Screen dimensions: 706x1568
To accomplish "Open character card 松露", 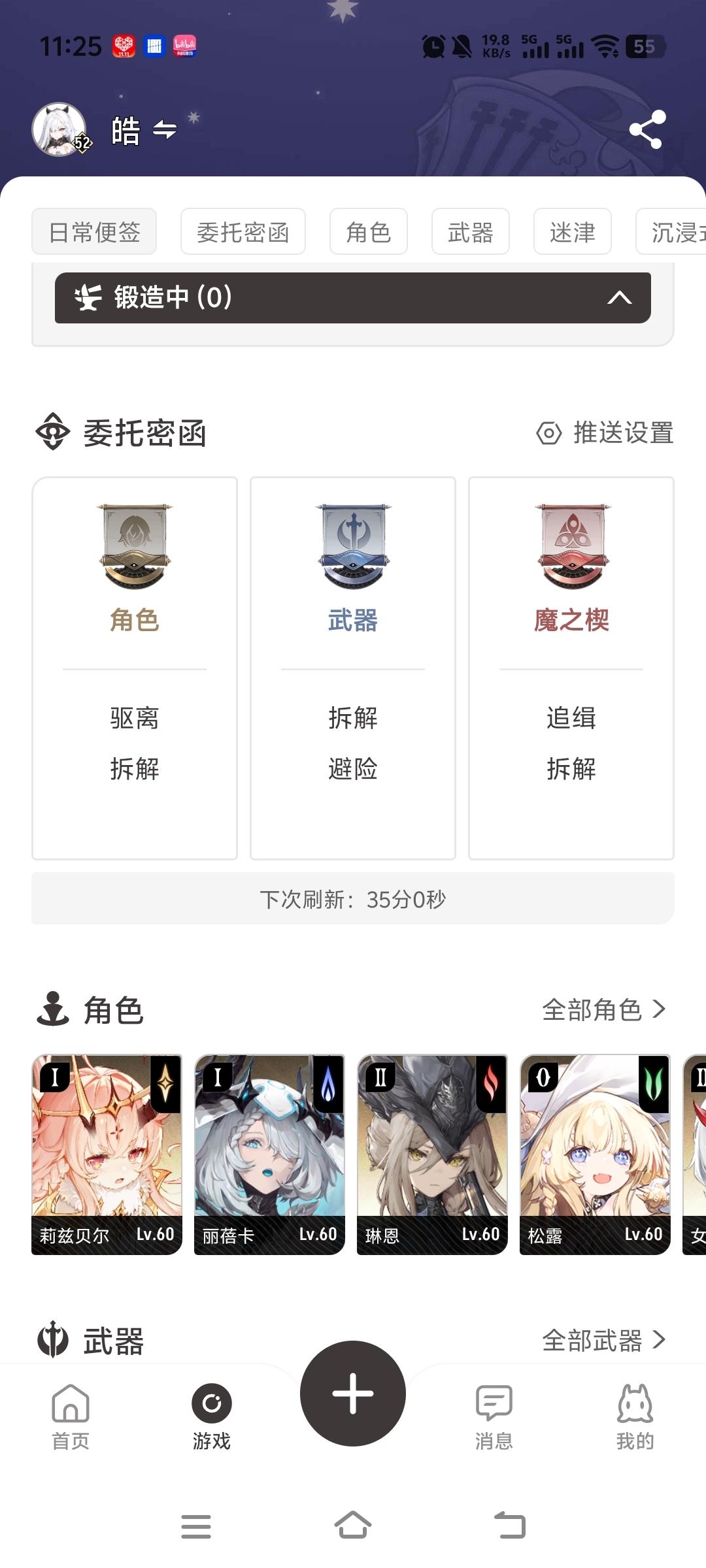I will click(x=595, y=1154).
